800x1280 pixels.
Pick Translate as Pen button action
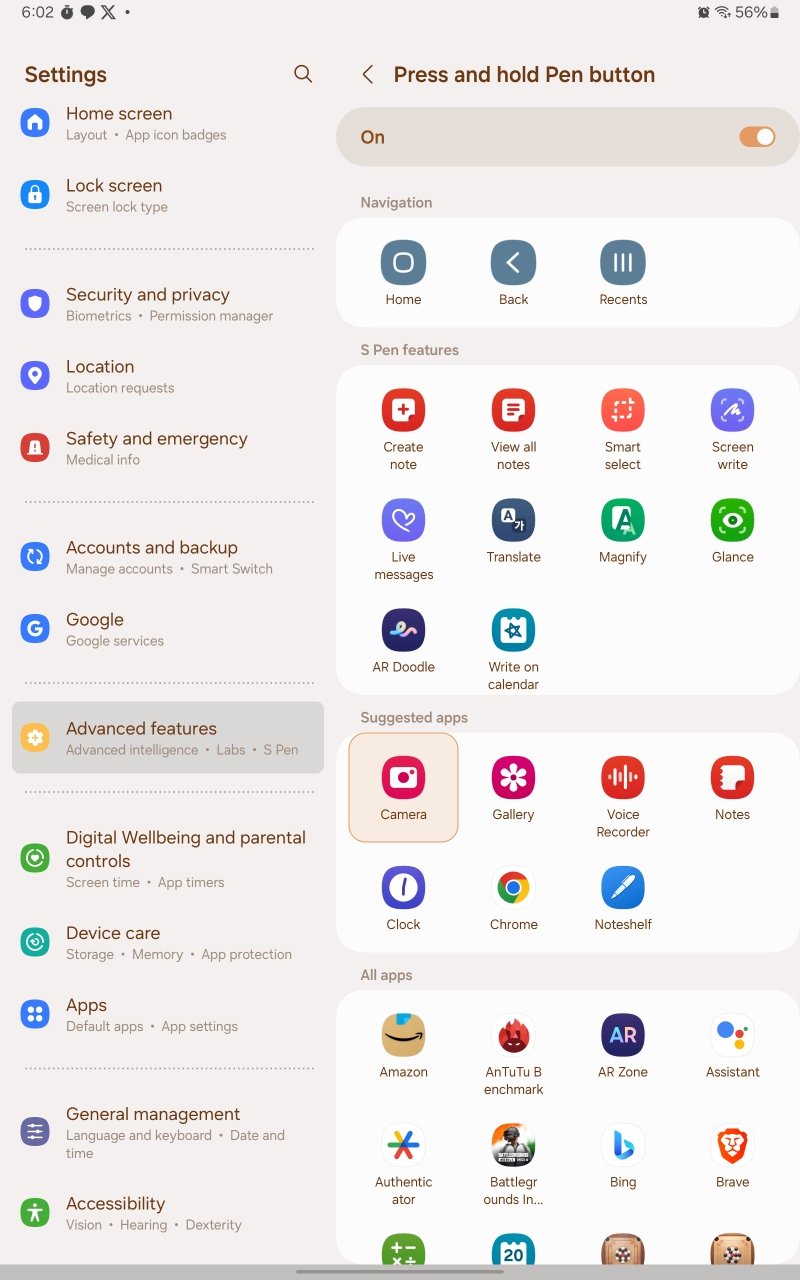tap(513, 531)
